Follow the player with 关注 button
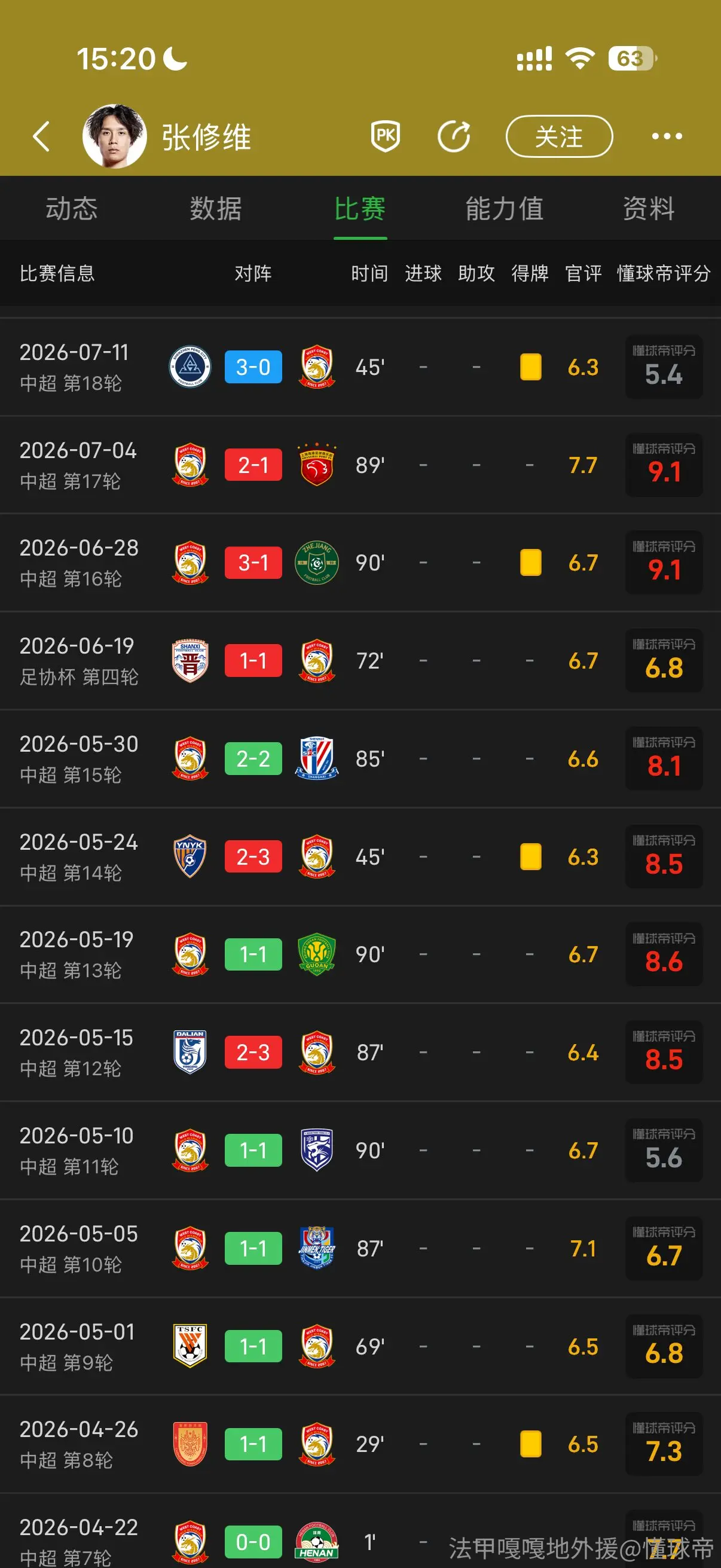 point(559,136)
